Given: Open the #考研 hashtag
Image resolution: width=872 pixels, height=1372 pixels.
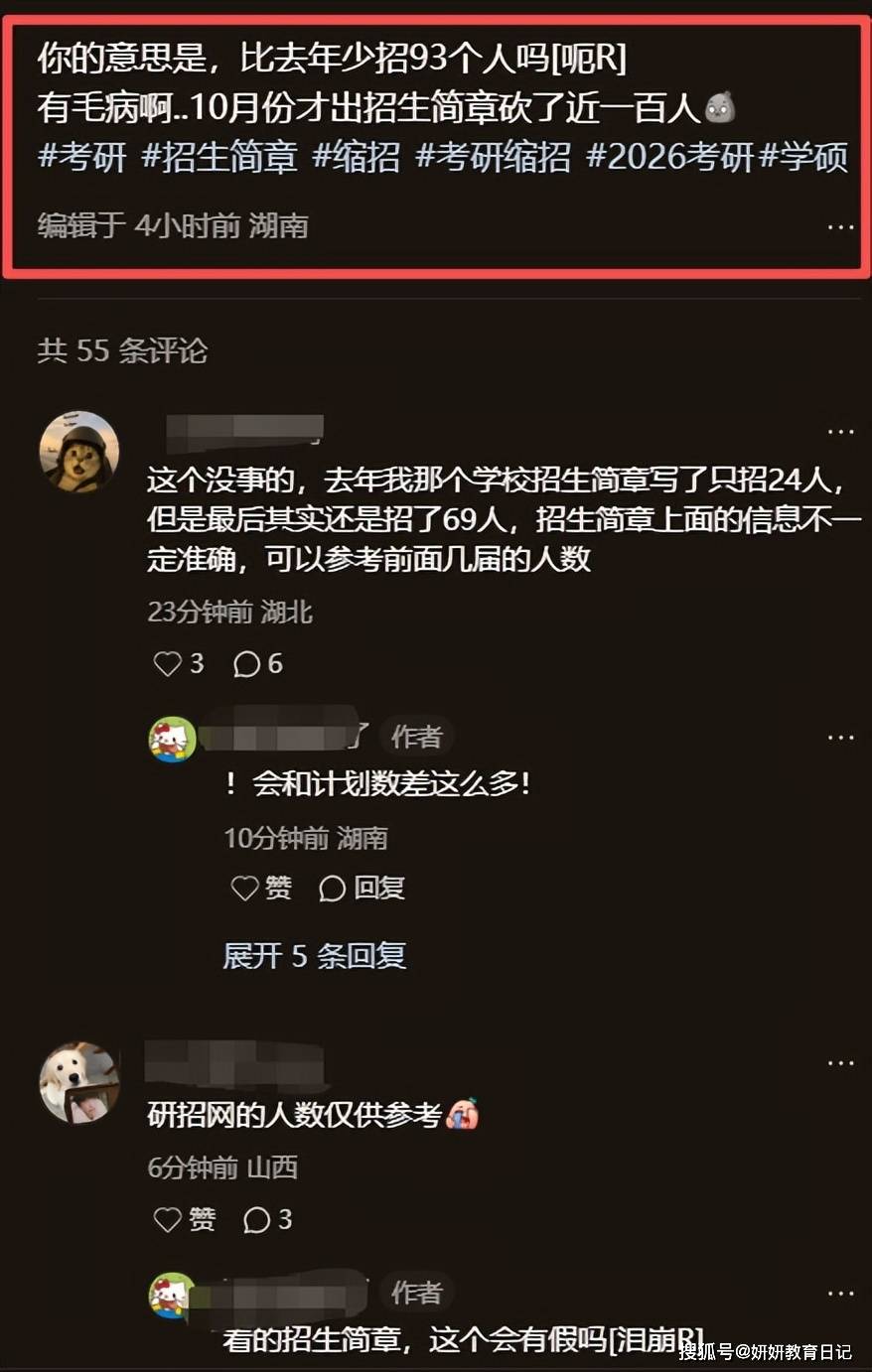Looking at the screenshot, I should point(81,157).
